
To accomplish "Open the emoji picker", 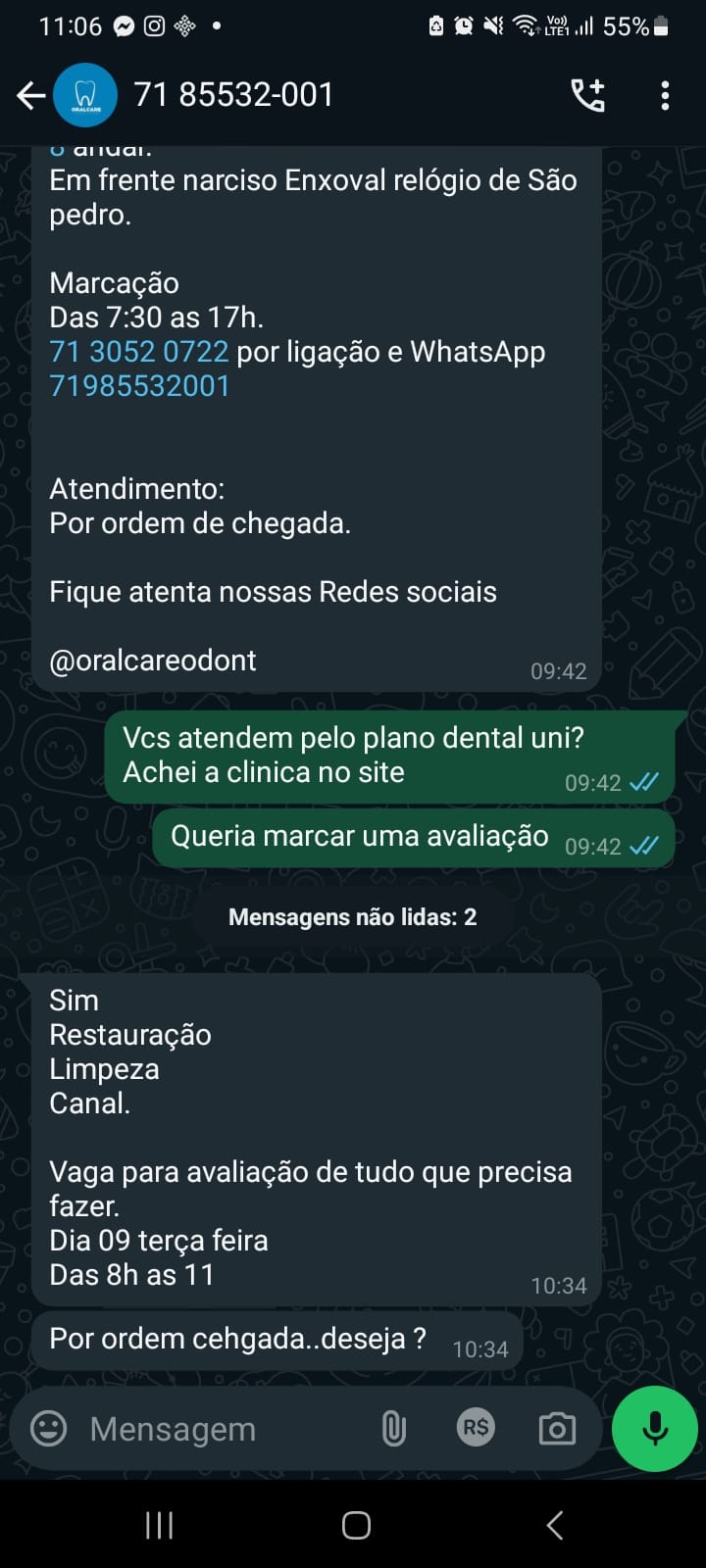I will 49,1428.
